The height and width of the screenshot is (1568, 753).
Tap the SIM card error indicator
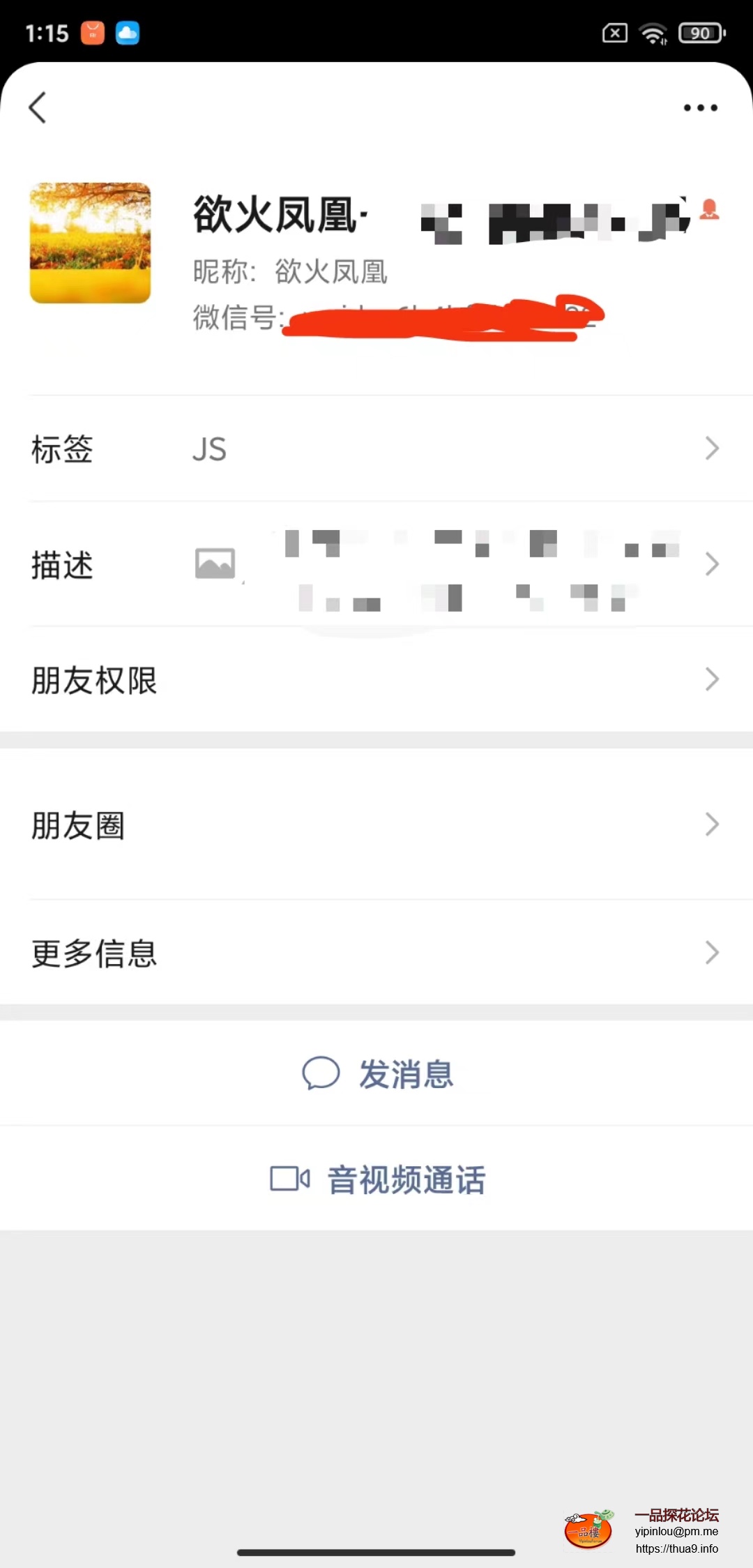[614, 33]
